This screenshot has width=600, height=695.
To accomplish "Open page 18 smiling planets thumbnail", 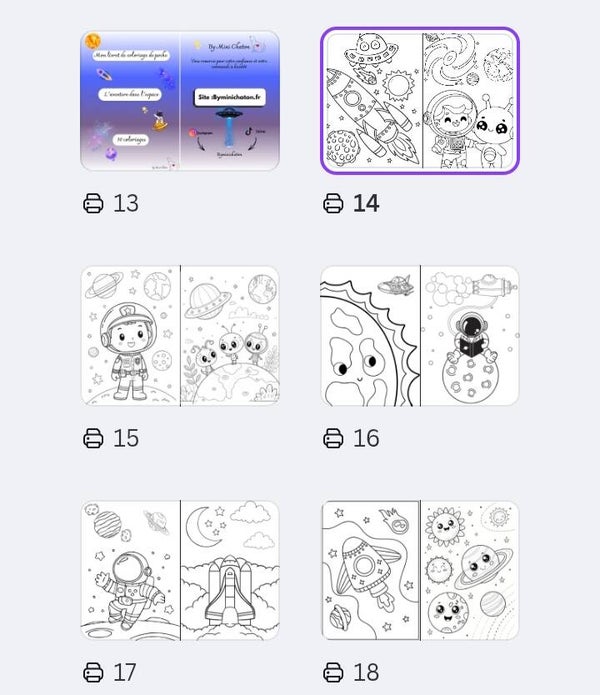I will (420, 570).
